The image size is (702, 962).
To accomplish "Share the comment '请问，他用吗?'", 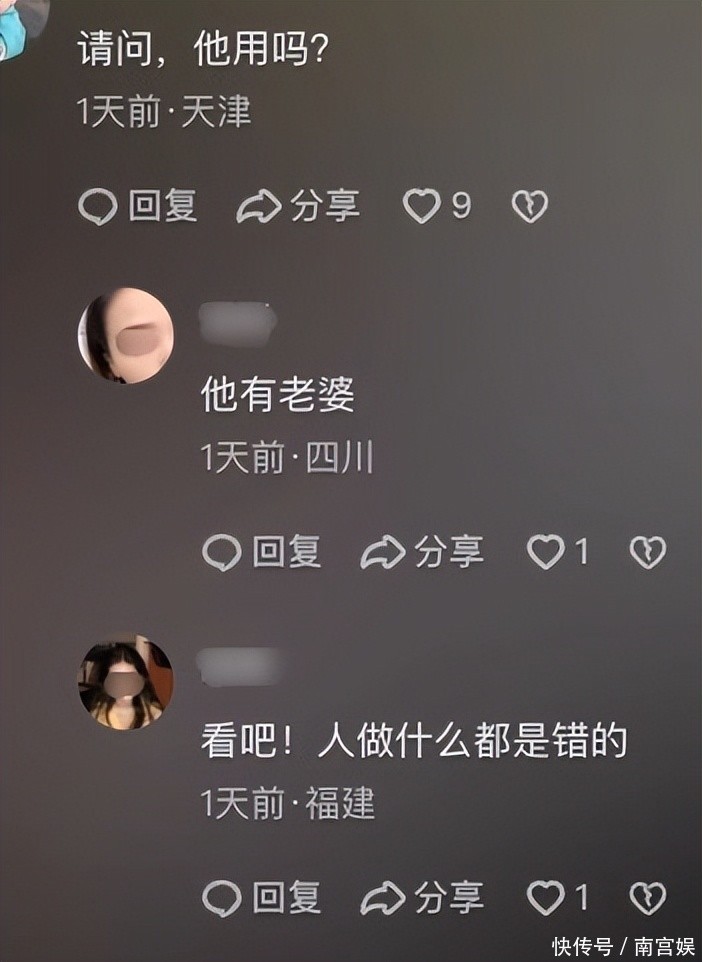I will [298, 206].
